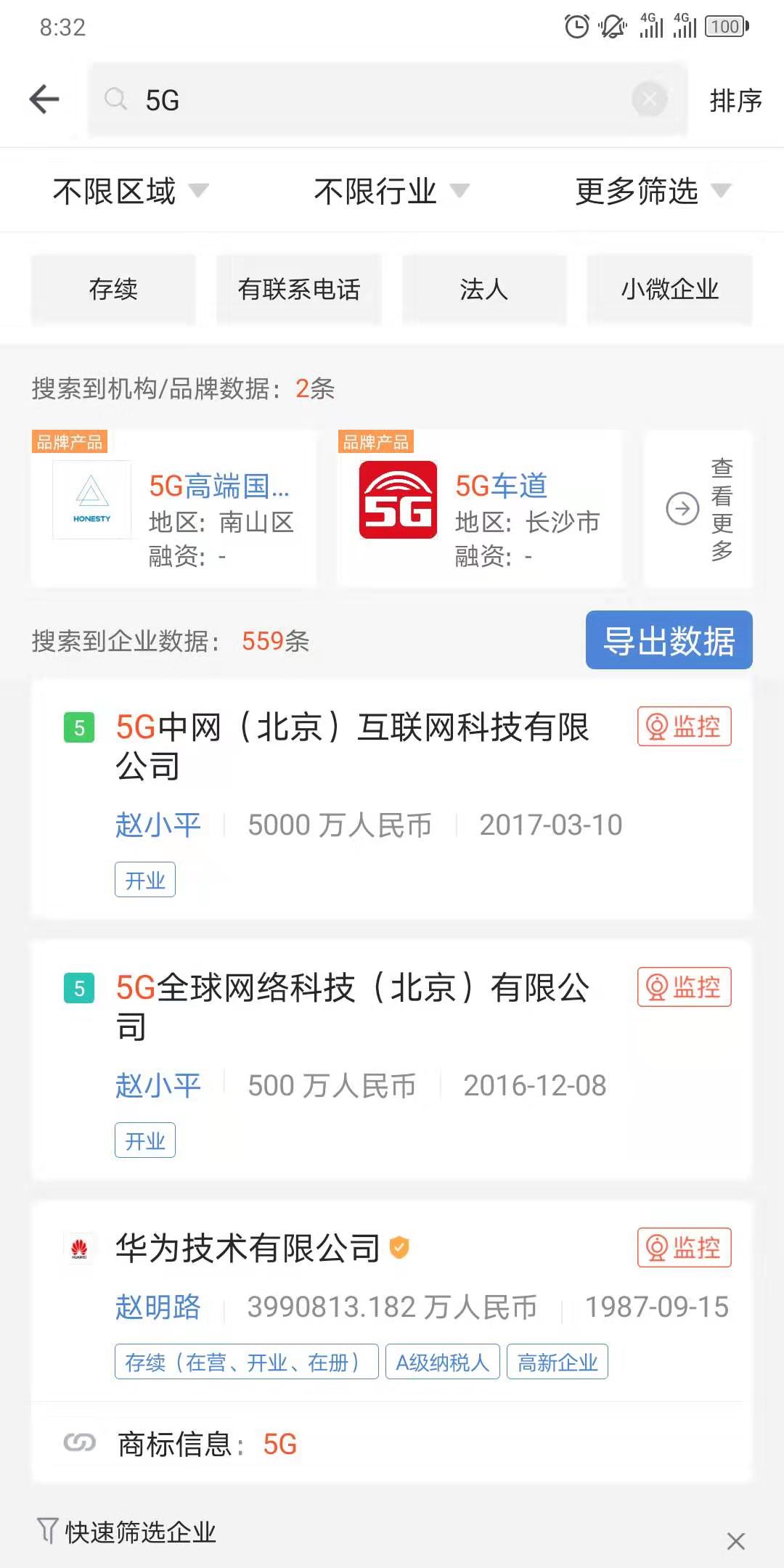Apply the 法人 filter chip
Image resolution: width=784 pixels, height=1568 pixels.
tap(484, 289)
